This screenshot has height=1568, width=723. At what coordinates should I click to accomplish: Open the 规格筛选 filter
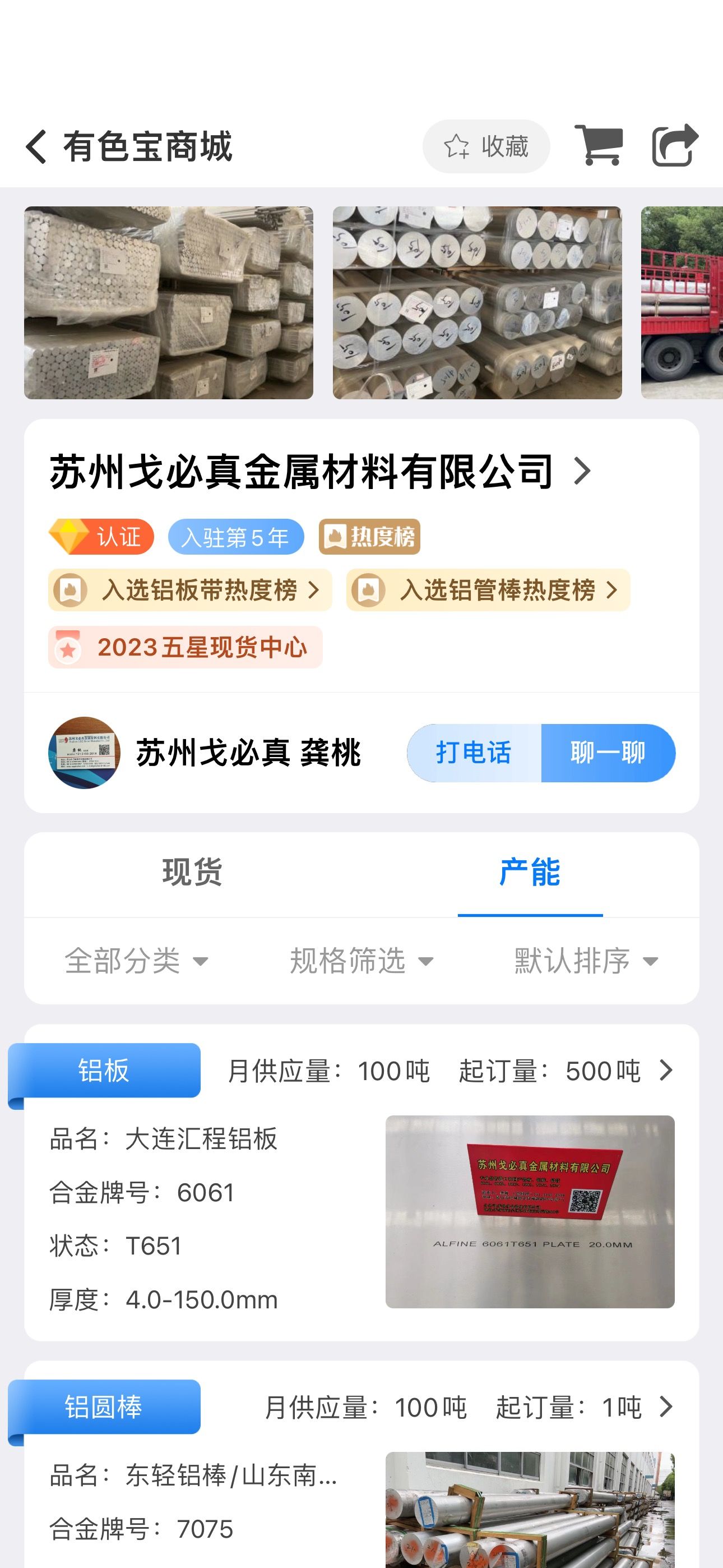361,961
